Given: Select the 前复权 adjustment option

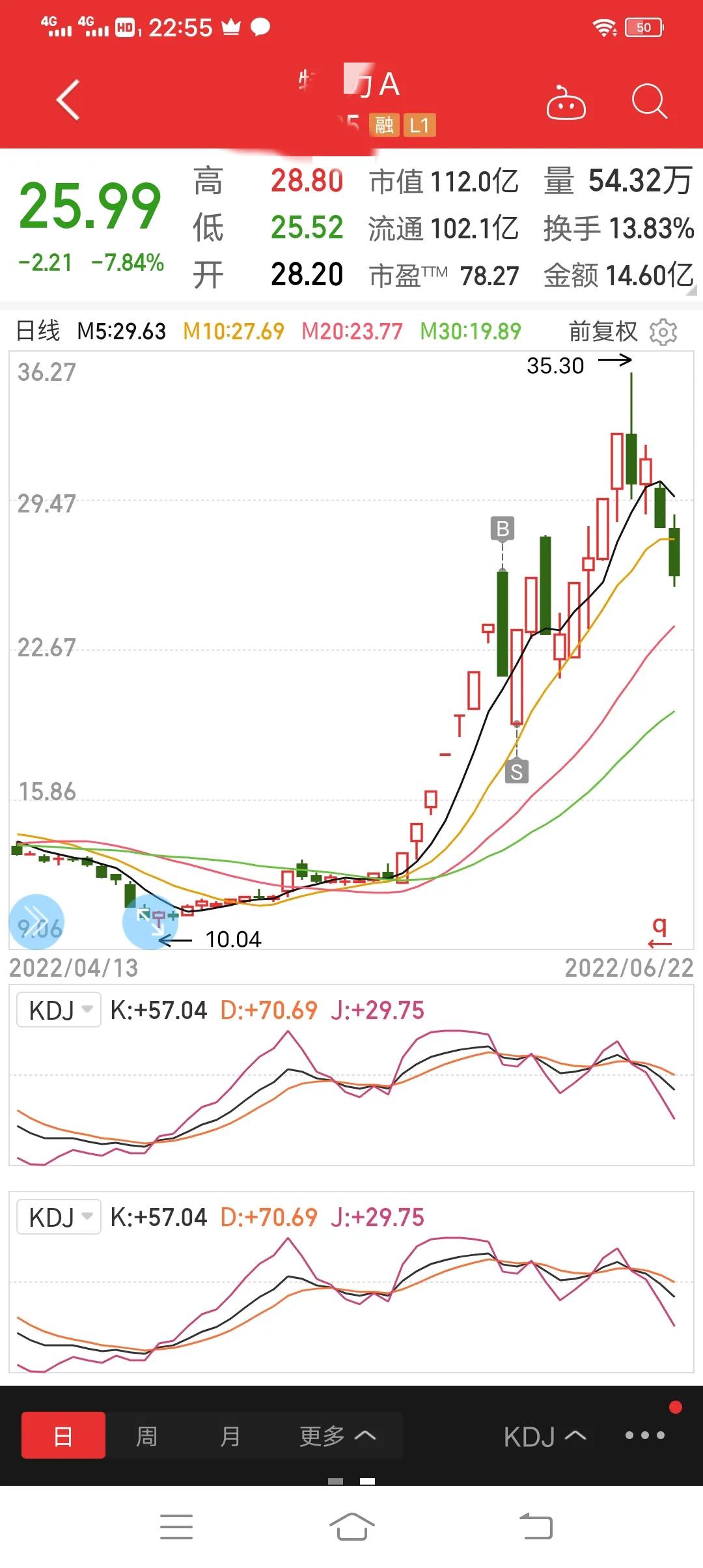Looking at the screenshot, I should coord(603,331).
